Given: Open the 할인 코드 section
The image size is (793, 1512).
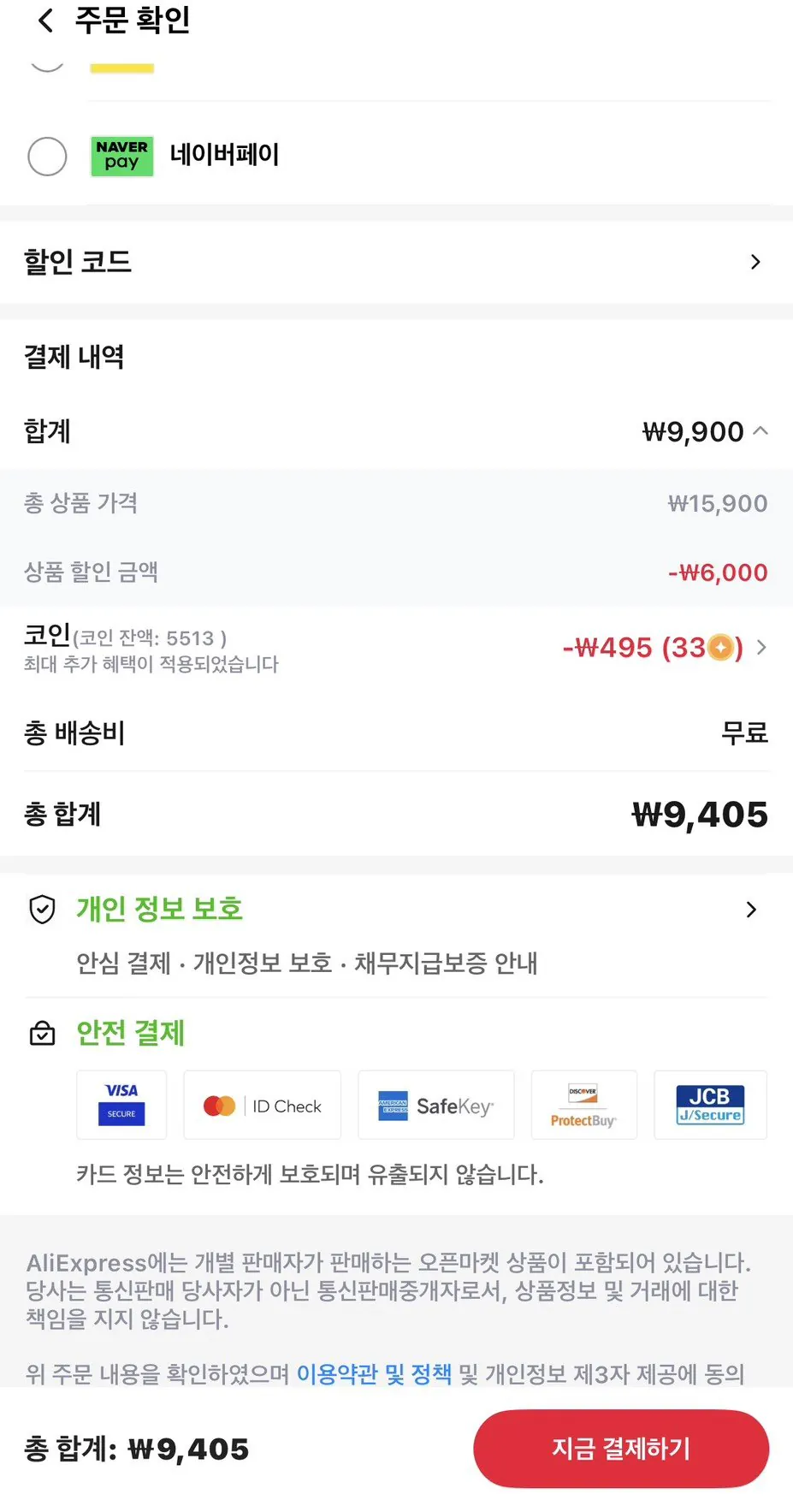Looking at the screenshot, I should [756, 262].
